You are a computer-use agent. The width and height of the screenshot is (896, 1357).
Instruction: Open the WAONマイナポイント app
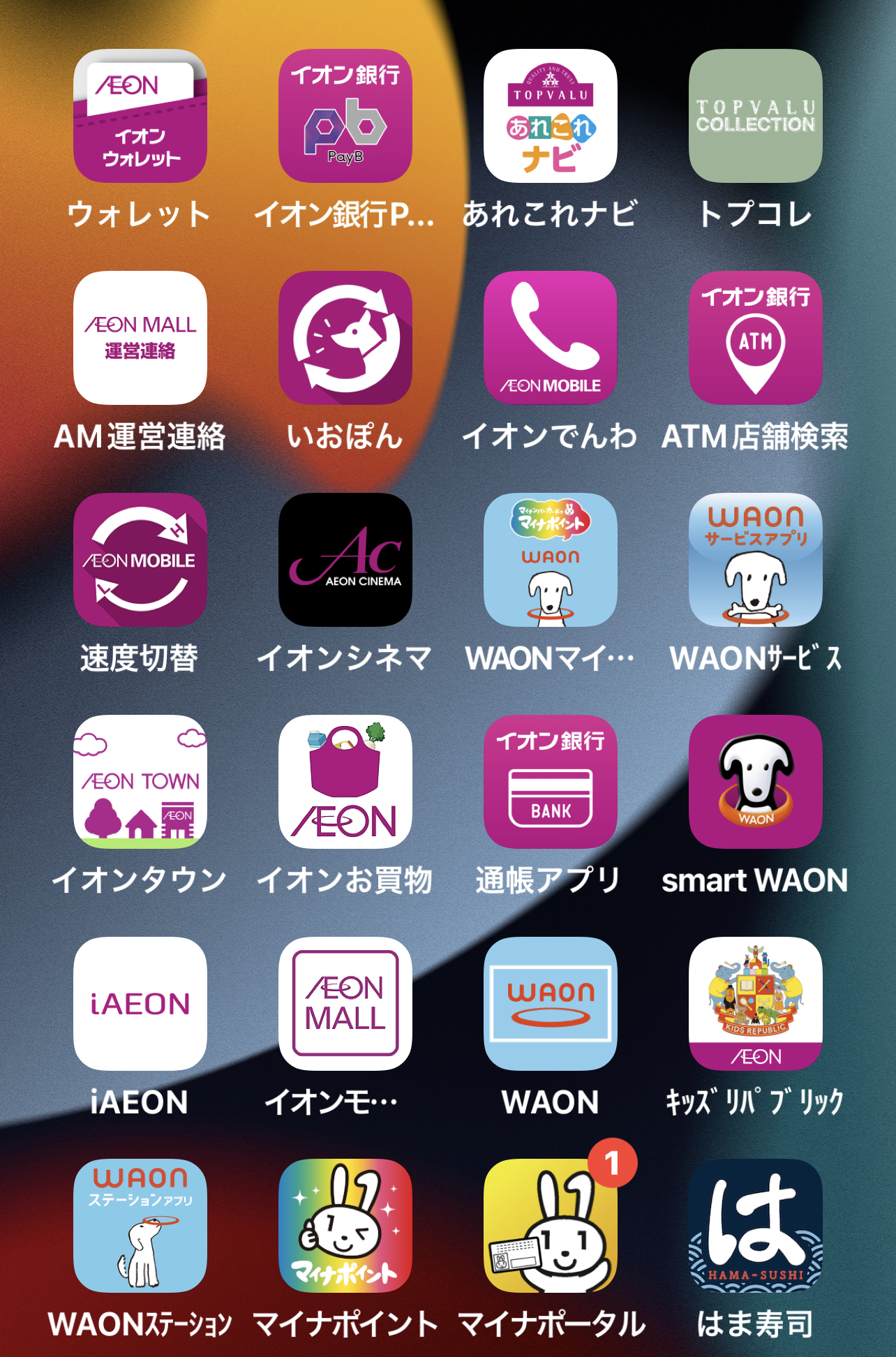551,560
